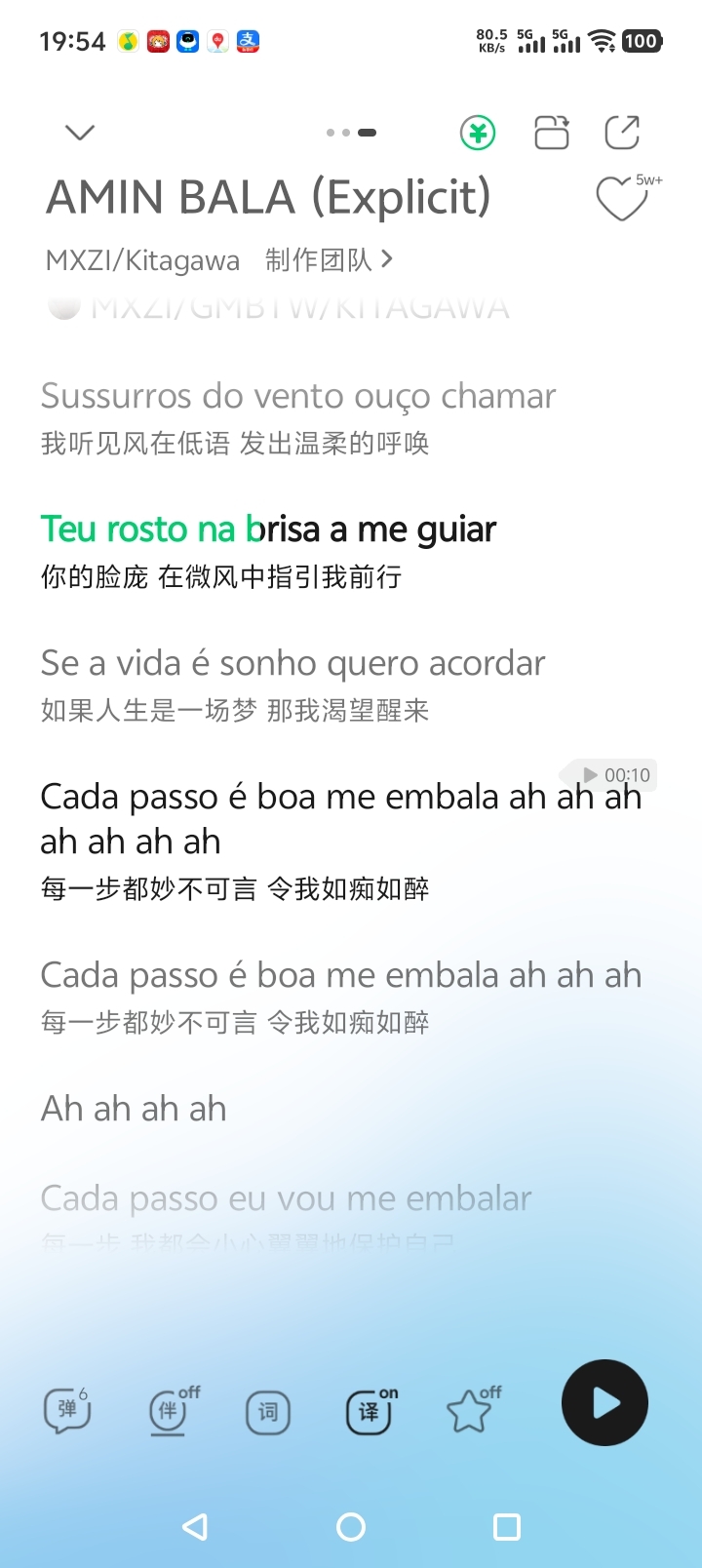Screen dimensions: 702x1568
Task: Turn off the 译 lyric translation
Action: (x=370, y=1411)
